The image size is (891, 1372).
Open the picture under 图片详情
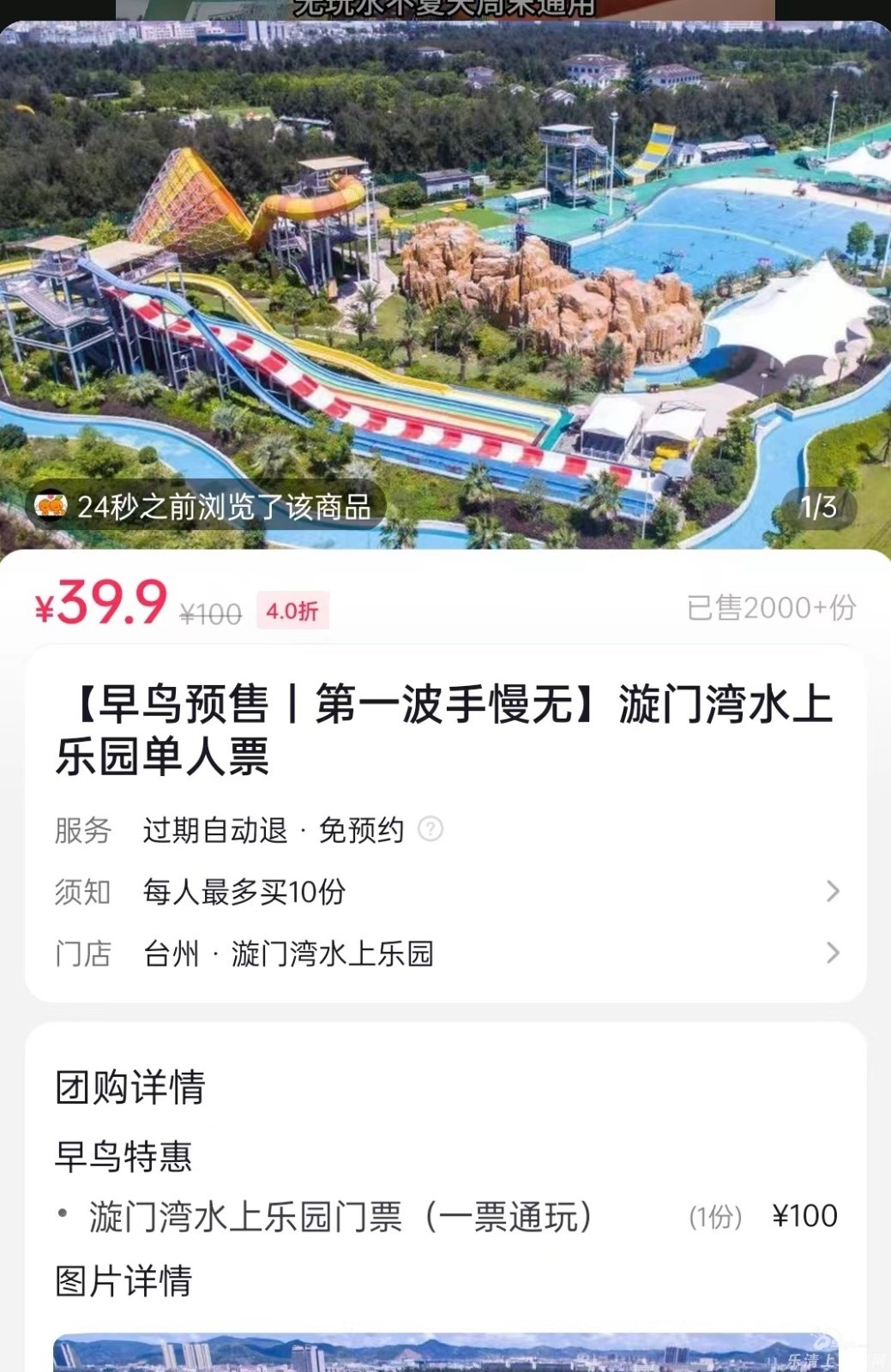446,1353
